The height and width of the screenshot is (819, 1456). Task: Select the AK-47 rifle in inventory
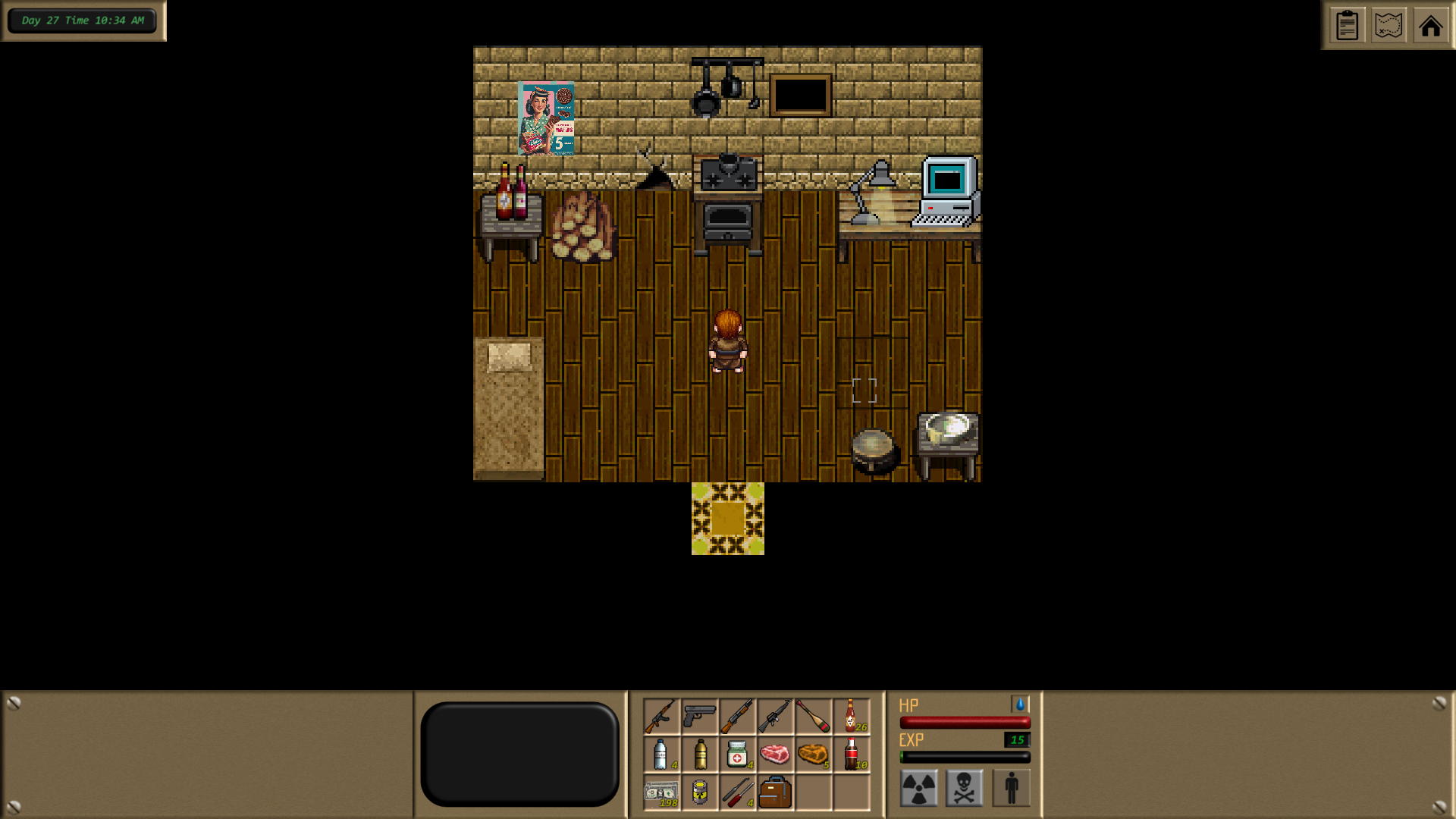pos(661,716)
